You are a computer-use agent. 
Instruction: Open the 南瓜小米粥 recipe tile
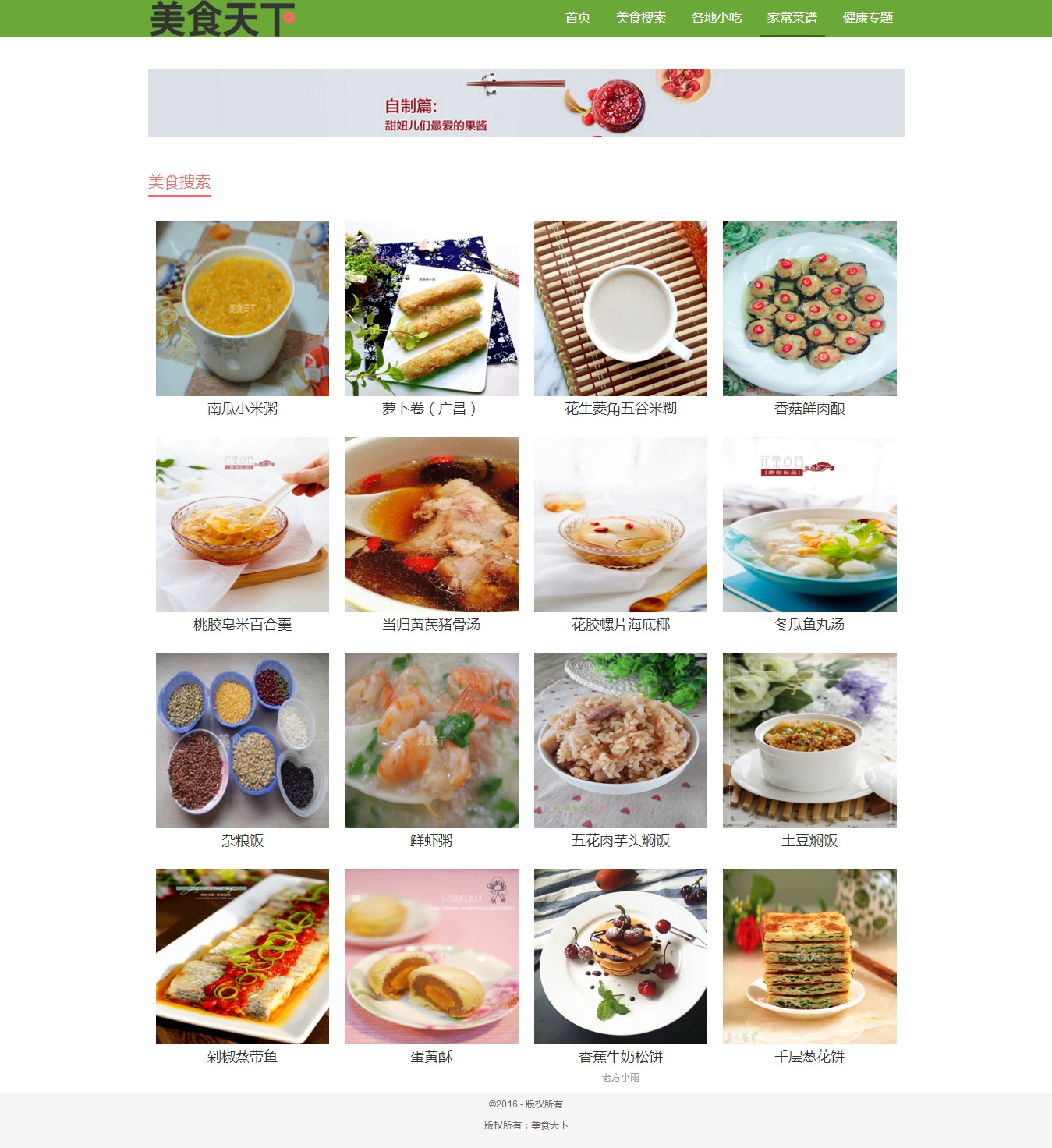pos(243,309)
